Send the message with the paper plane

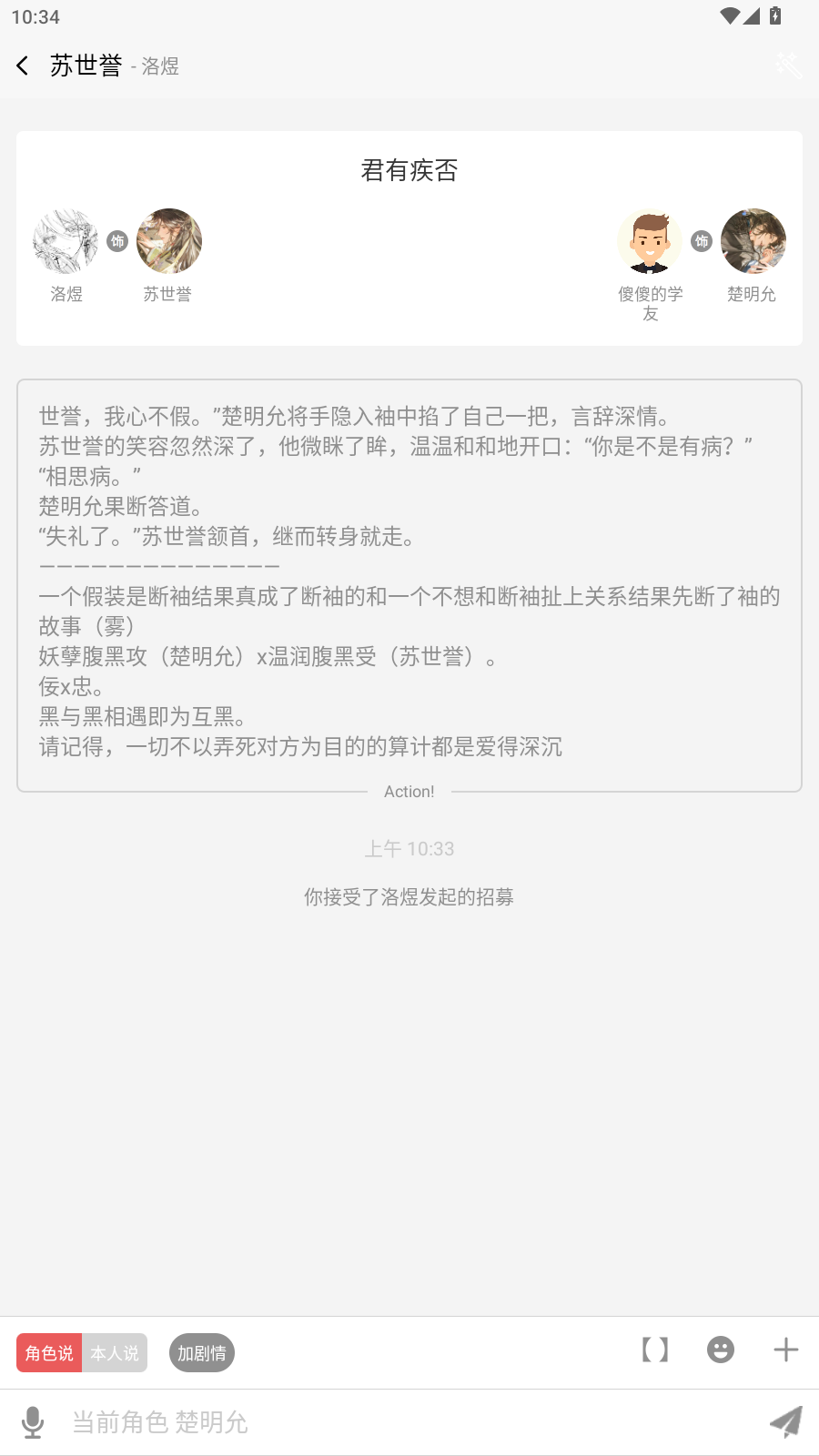coord(785,1421)
